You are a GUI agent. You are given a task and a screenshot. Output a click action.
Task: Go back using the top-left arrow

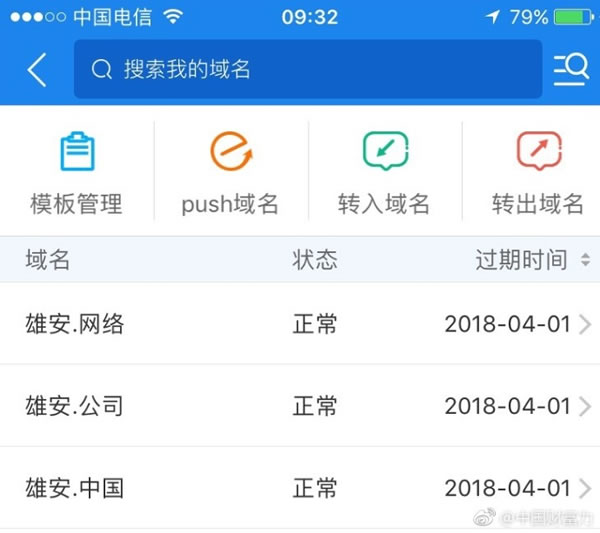click(x=37, y=70)
